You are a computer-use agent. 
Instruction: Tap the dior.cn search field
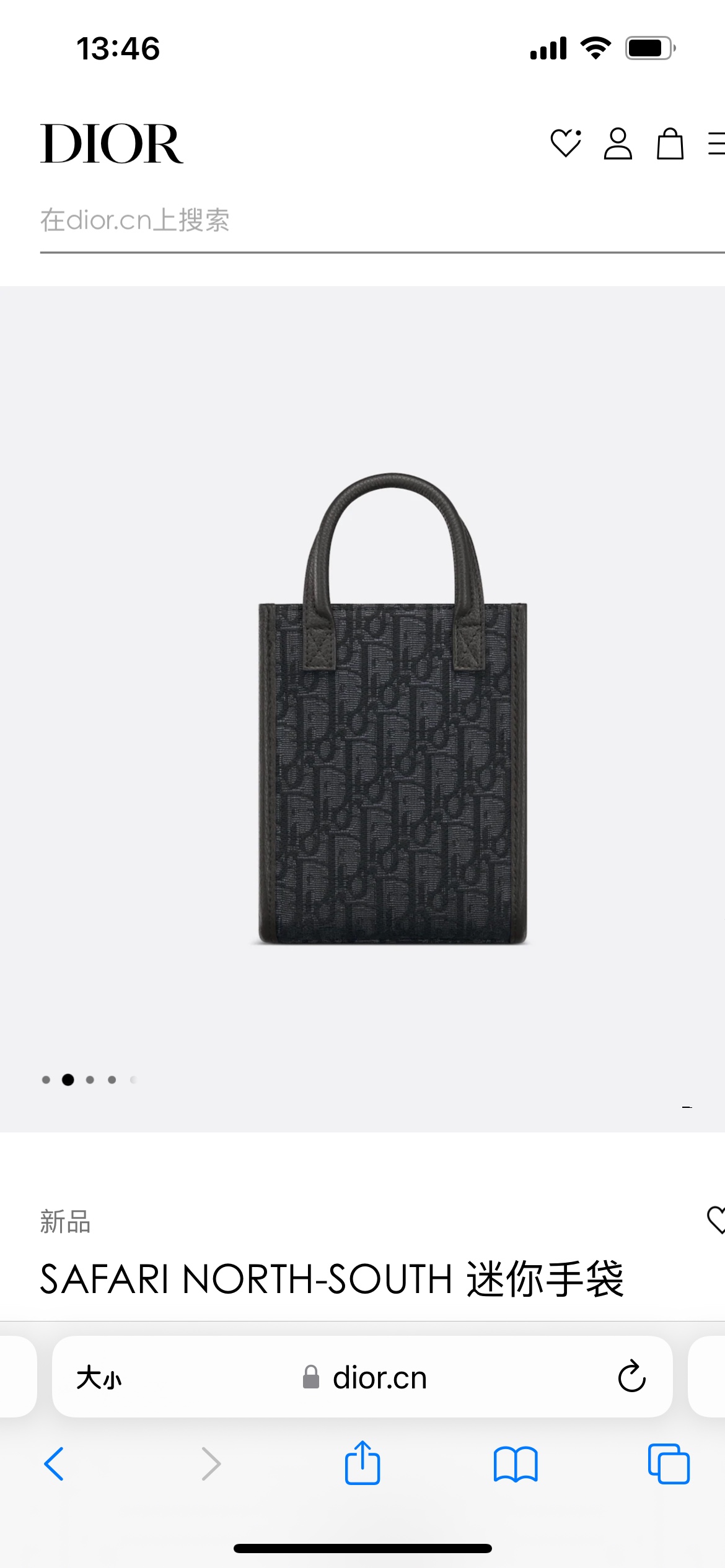[x=372, y=220]
